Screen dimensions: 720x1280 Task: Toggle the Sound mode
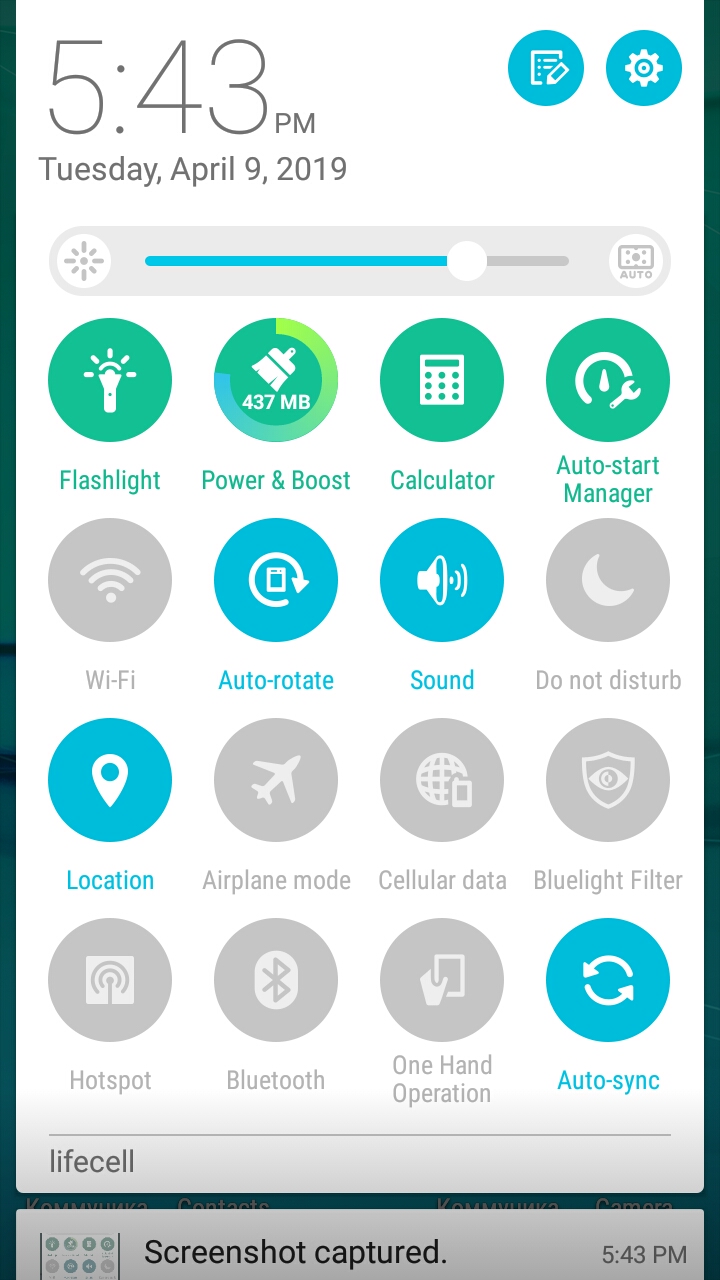pyautogui.click(x=442, y=580)
